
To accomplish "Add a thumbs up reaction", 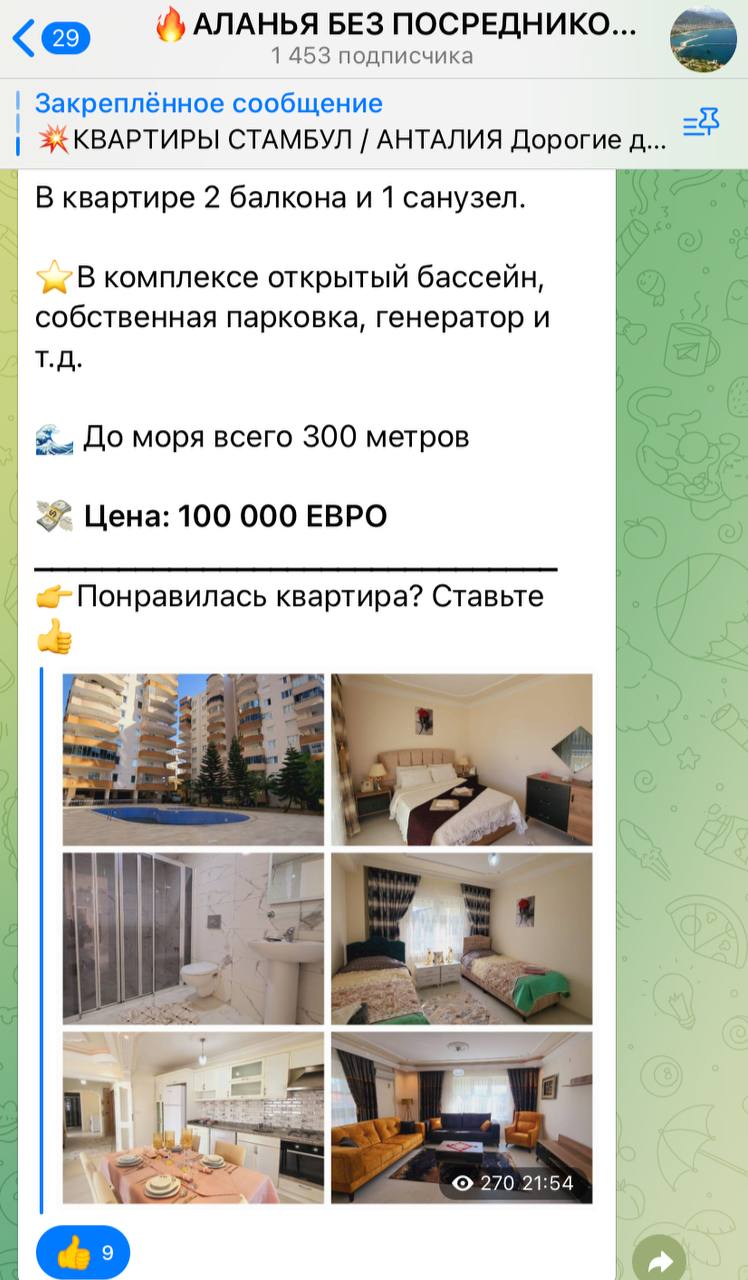I will coord(83,1252).
